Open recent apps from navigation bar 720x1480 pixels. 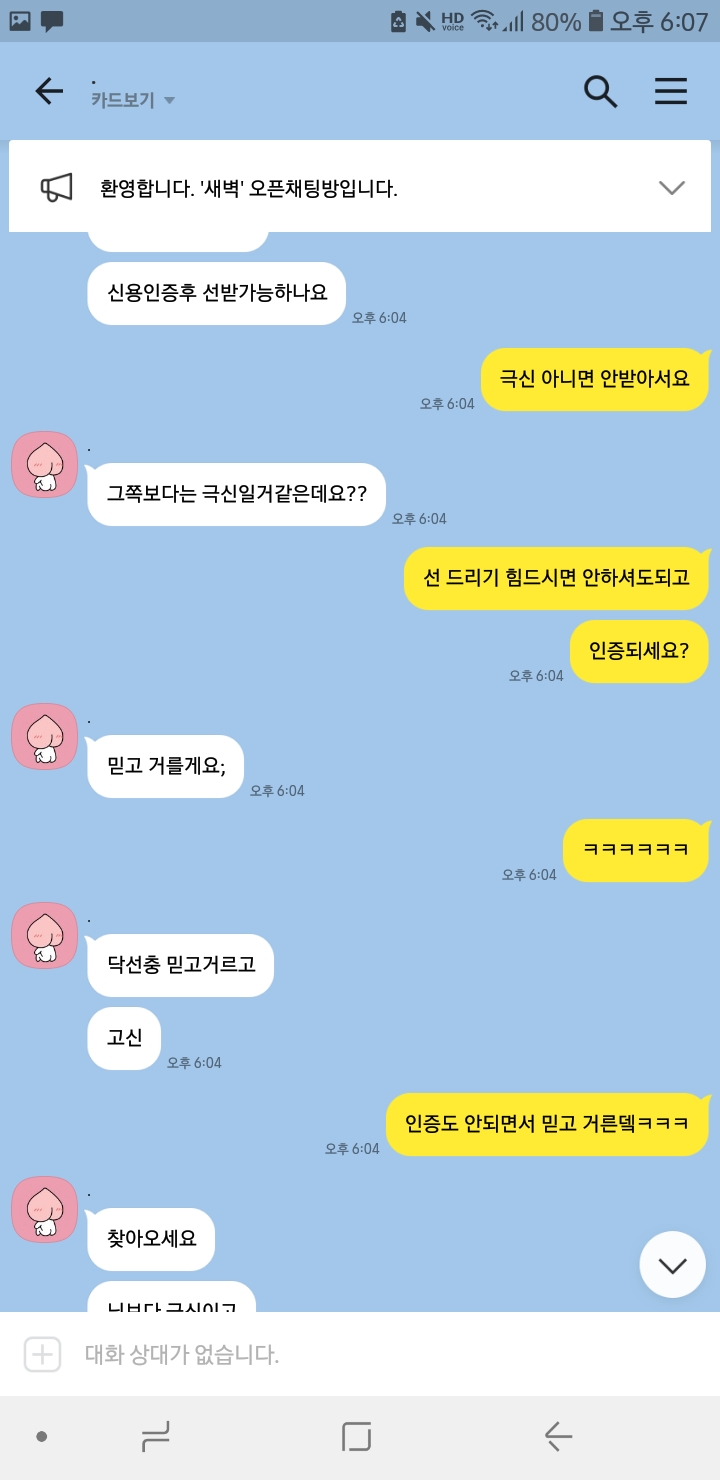[156, 1437]
